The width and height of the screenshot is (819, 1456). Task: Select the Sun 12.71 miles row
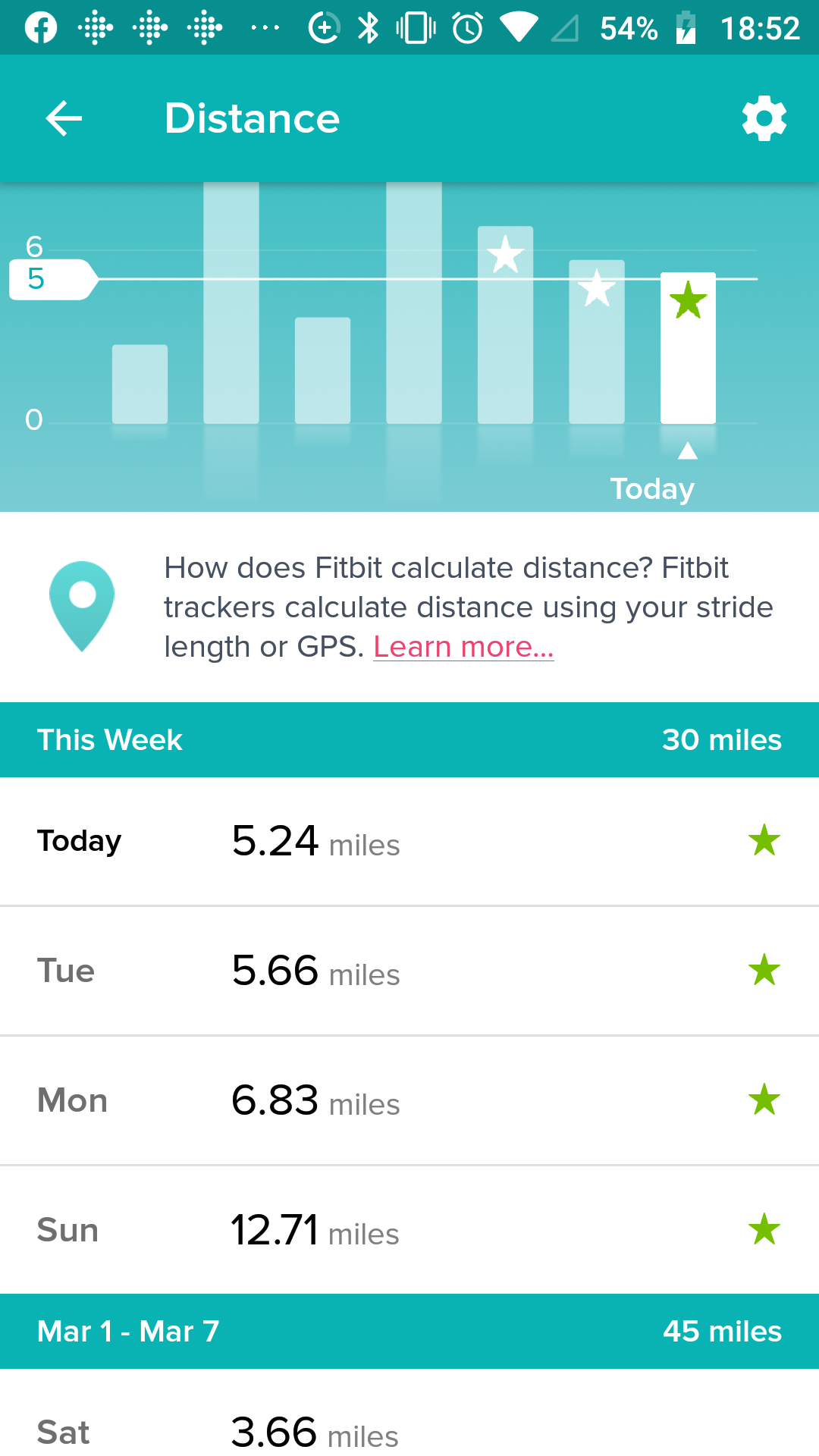click(x=409, y=1230)
